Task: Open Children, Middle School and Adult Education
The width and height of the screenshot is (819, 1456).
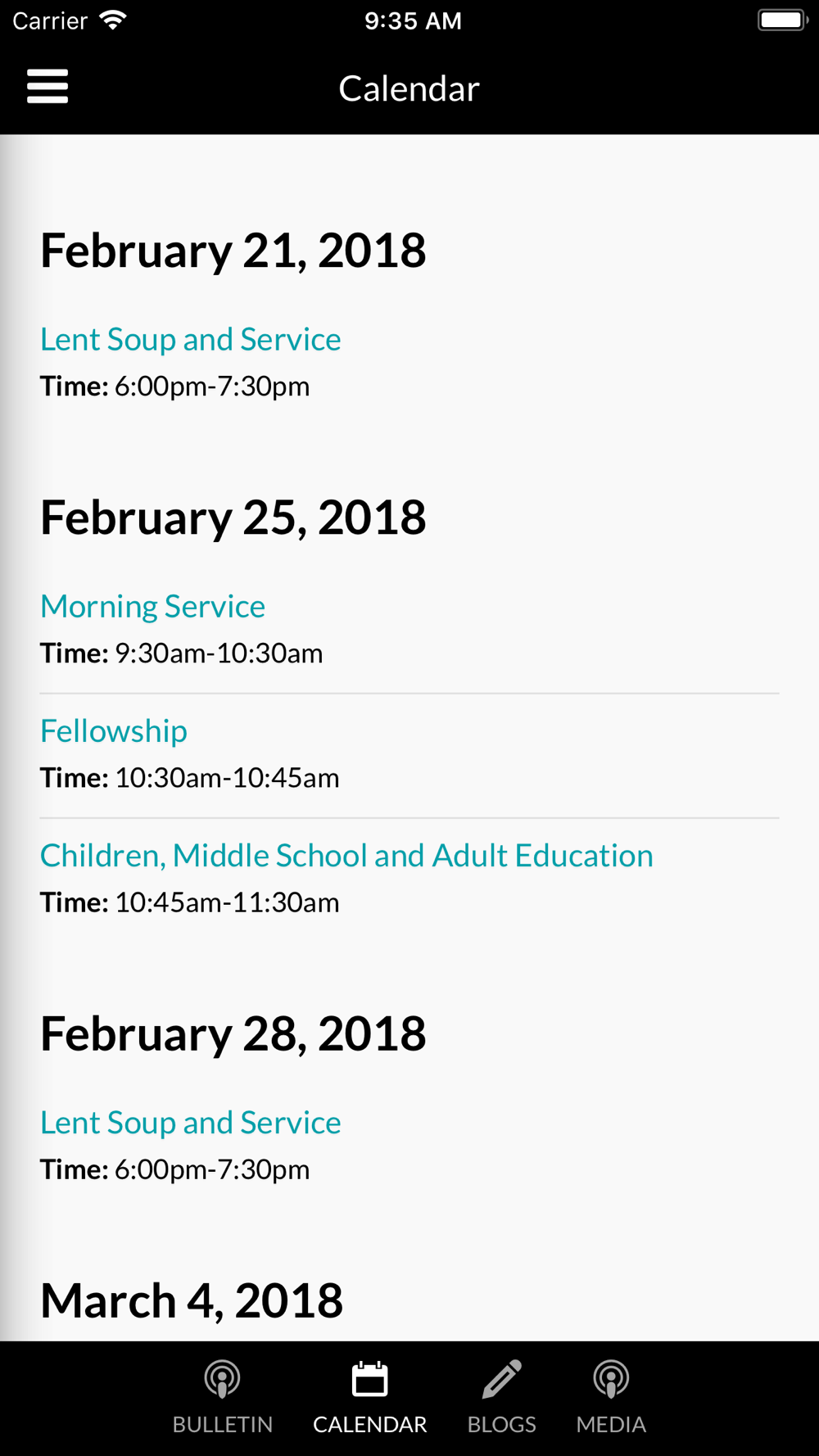Action: 346,855
